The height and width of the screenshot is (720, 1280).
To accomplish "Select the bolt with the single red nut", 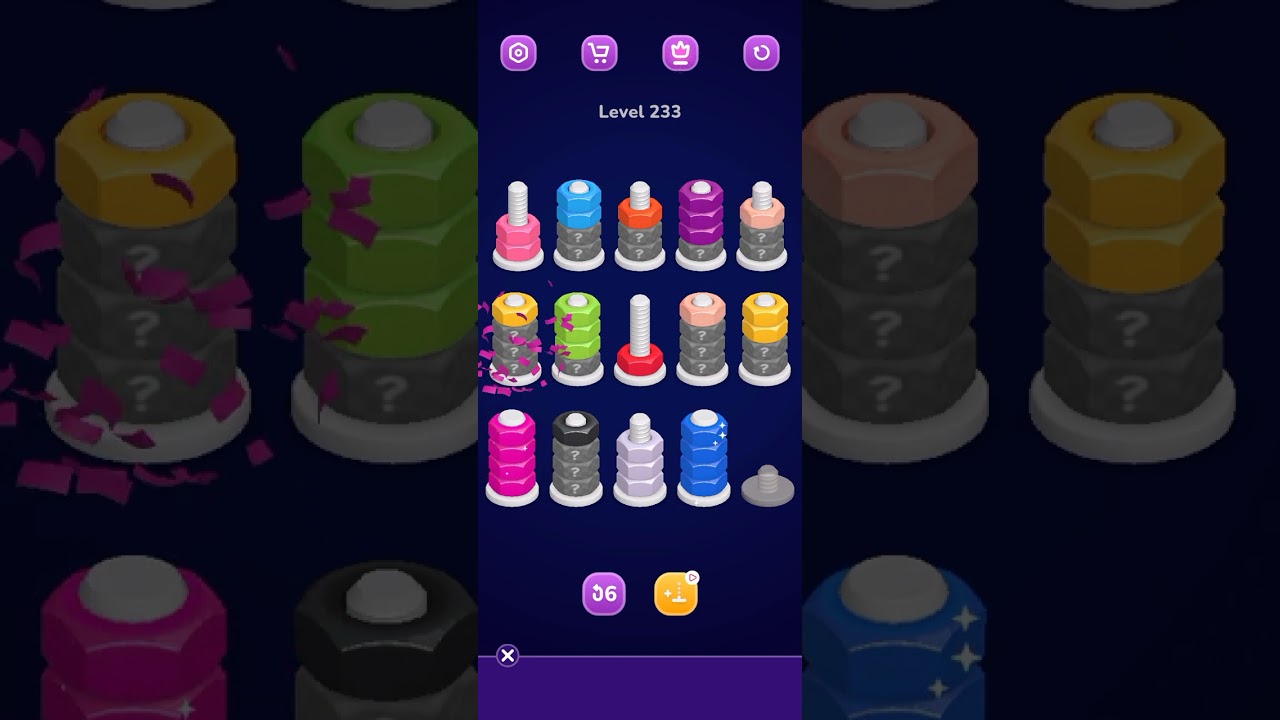I will click(x=640, y=345).
